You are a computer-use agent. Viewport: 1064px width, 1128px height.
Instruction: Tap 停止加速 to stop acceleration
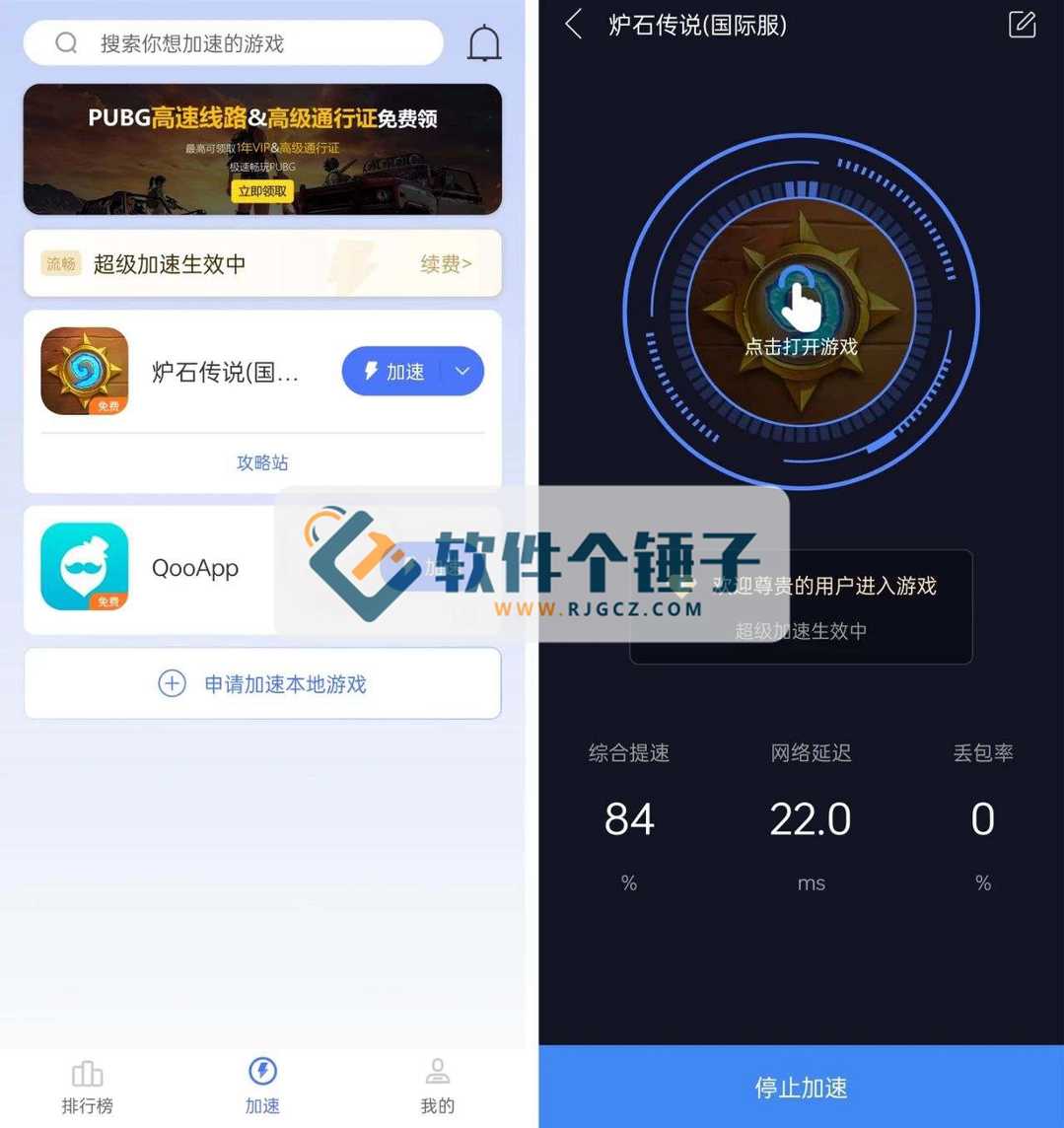[801, 1087]
